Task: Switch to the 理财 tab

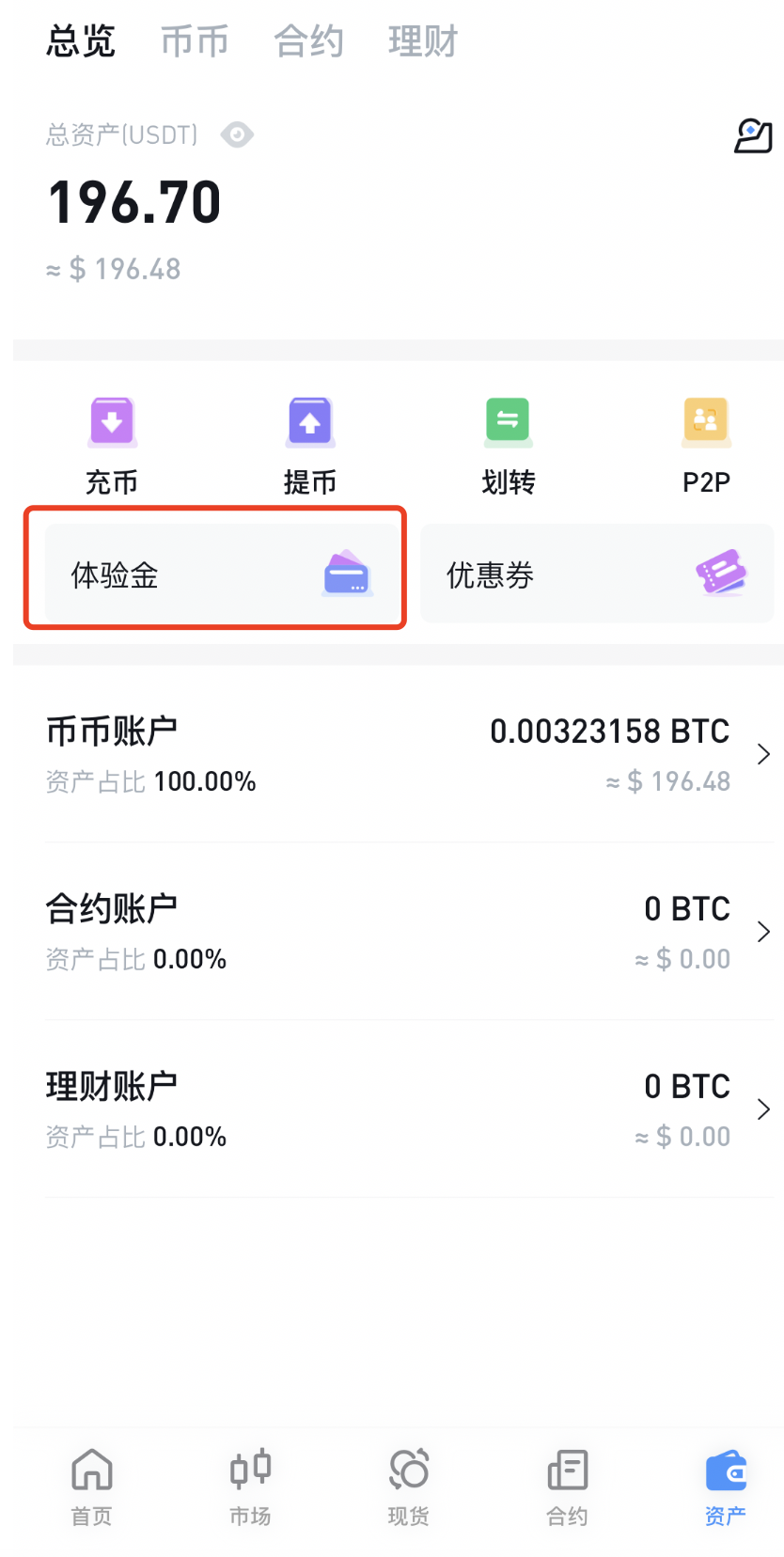Action: pos(422,41)
